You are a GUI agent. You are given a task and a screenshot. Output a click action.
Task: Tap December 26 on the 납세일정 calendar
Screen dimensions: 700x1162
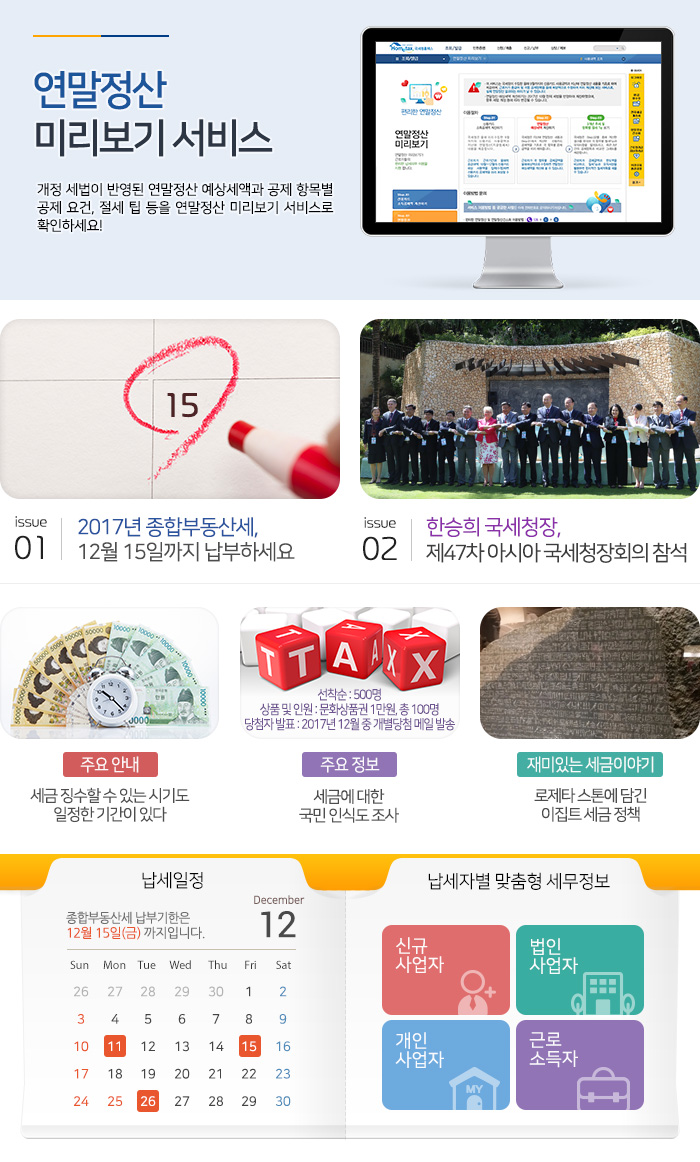click(x=148, y=1101)
